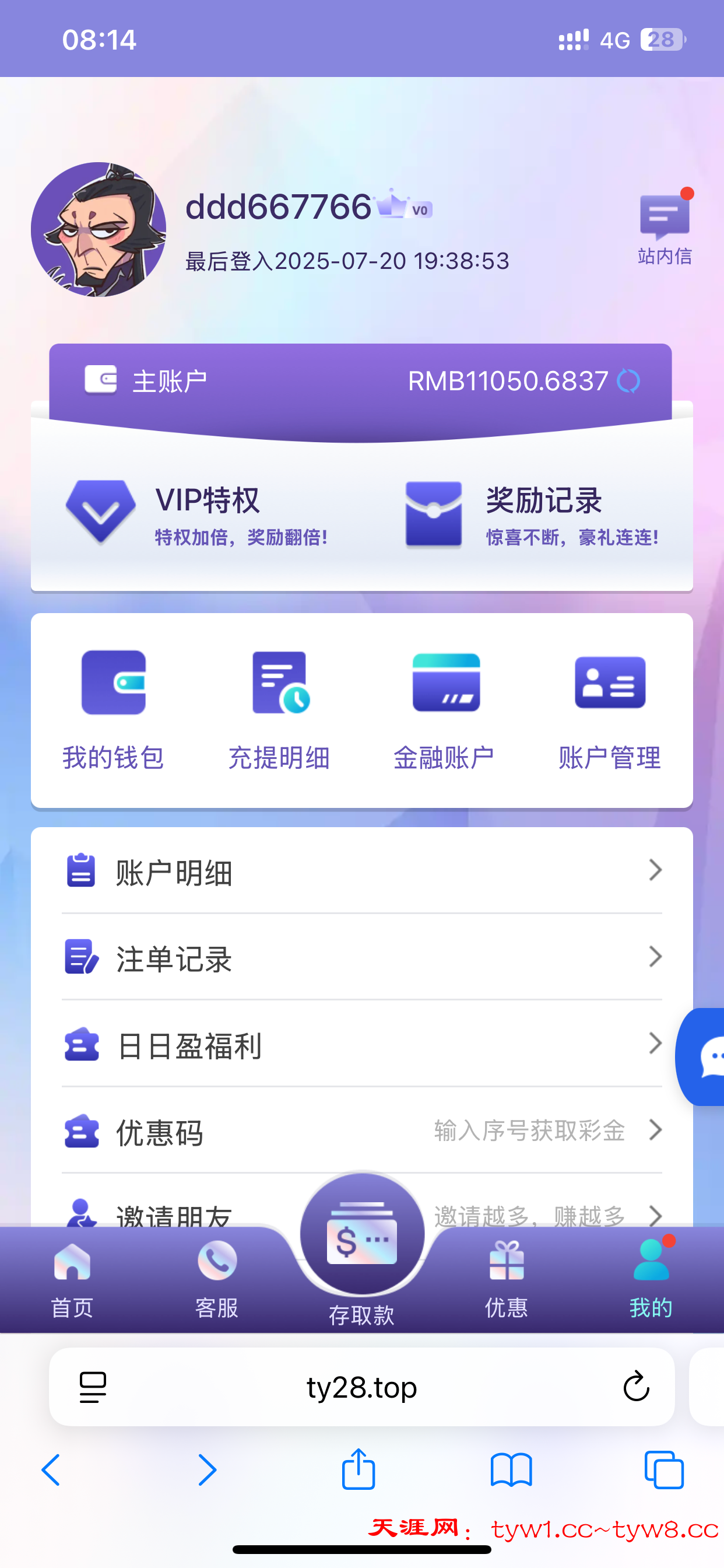This screenshot has height=1568, width=724.
Task: View 奖励记录 reward records
Action: 532,514
